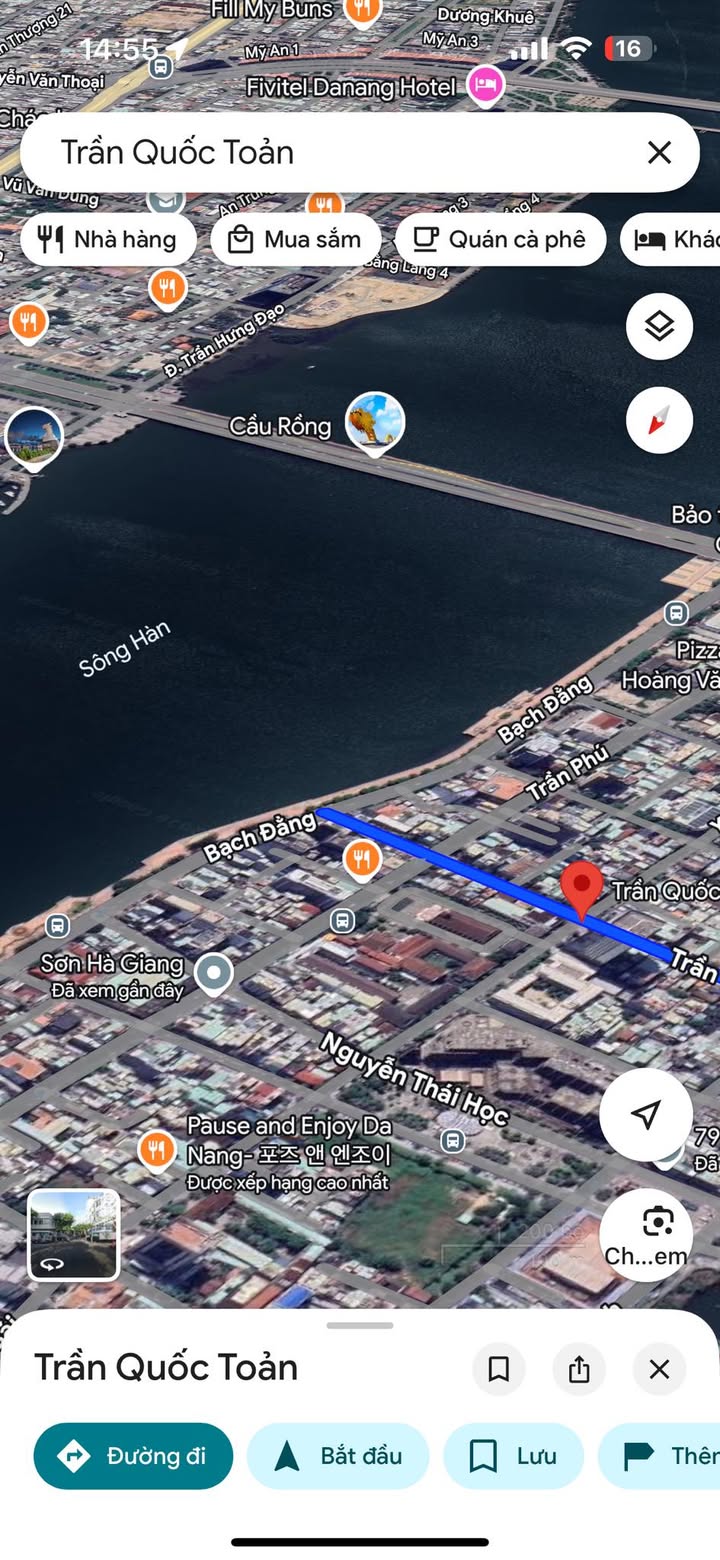Open the camera lens view button
Image resolution: width=720 pixels, height=1560 pixels.
657,1234
